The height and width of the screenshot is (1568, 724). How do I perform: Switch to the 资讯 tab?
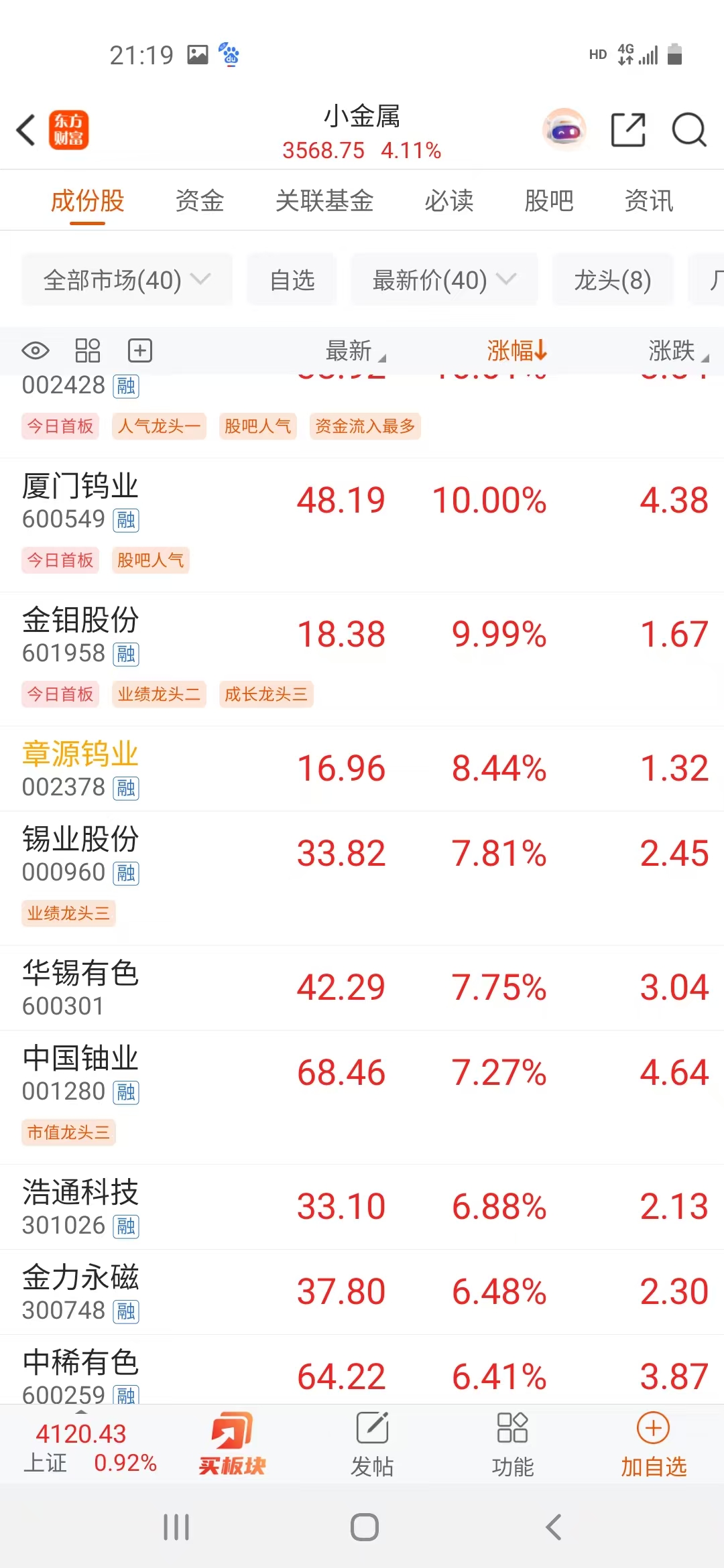tap(648, 200)
